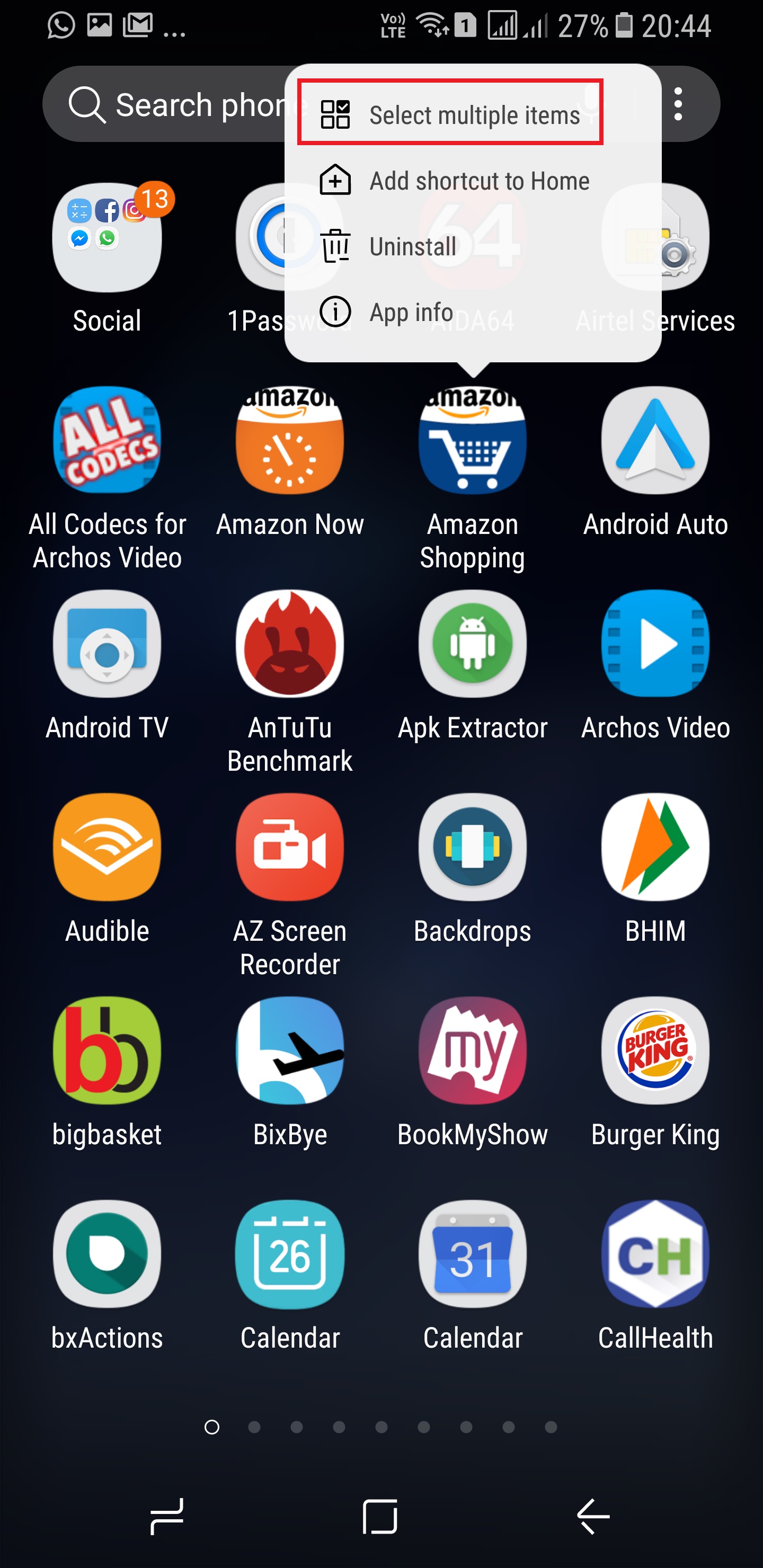Launch AZ Screen Recorder
The width and height of the screenshot is (763, 1568).
pos(290,848)
